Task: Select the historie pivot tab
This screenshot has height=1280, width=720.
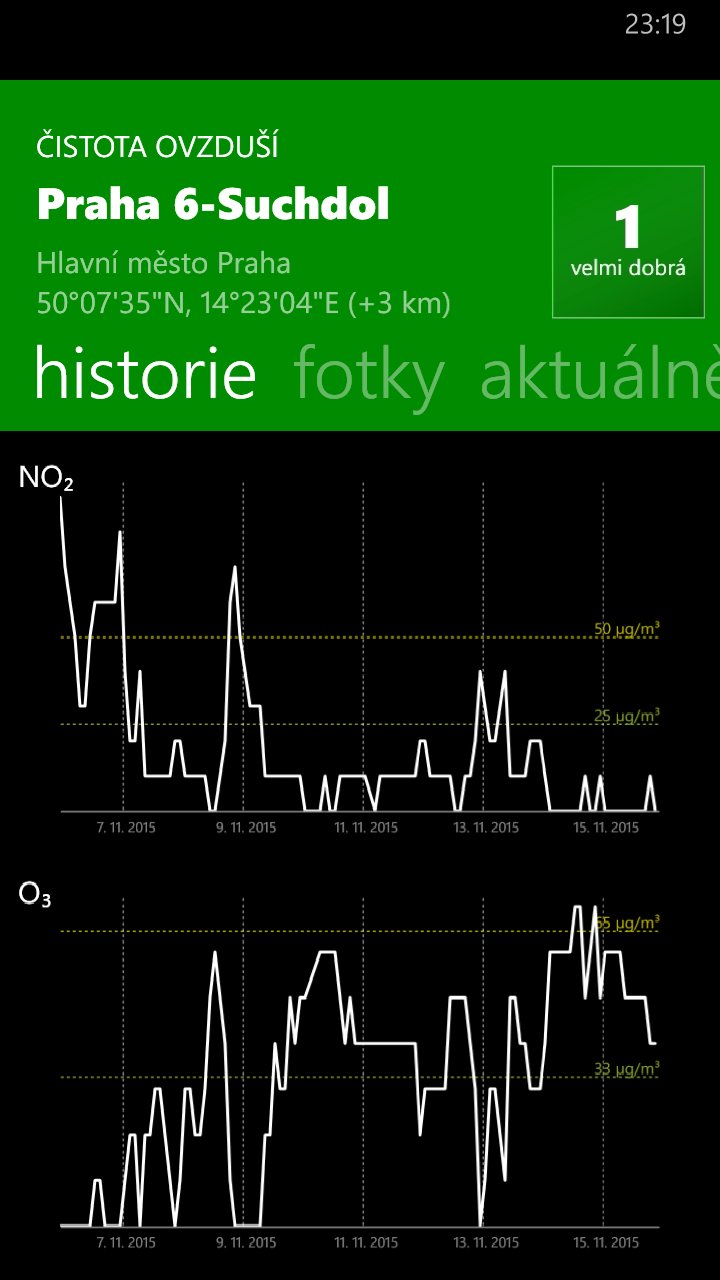Action: [146, 372]
